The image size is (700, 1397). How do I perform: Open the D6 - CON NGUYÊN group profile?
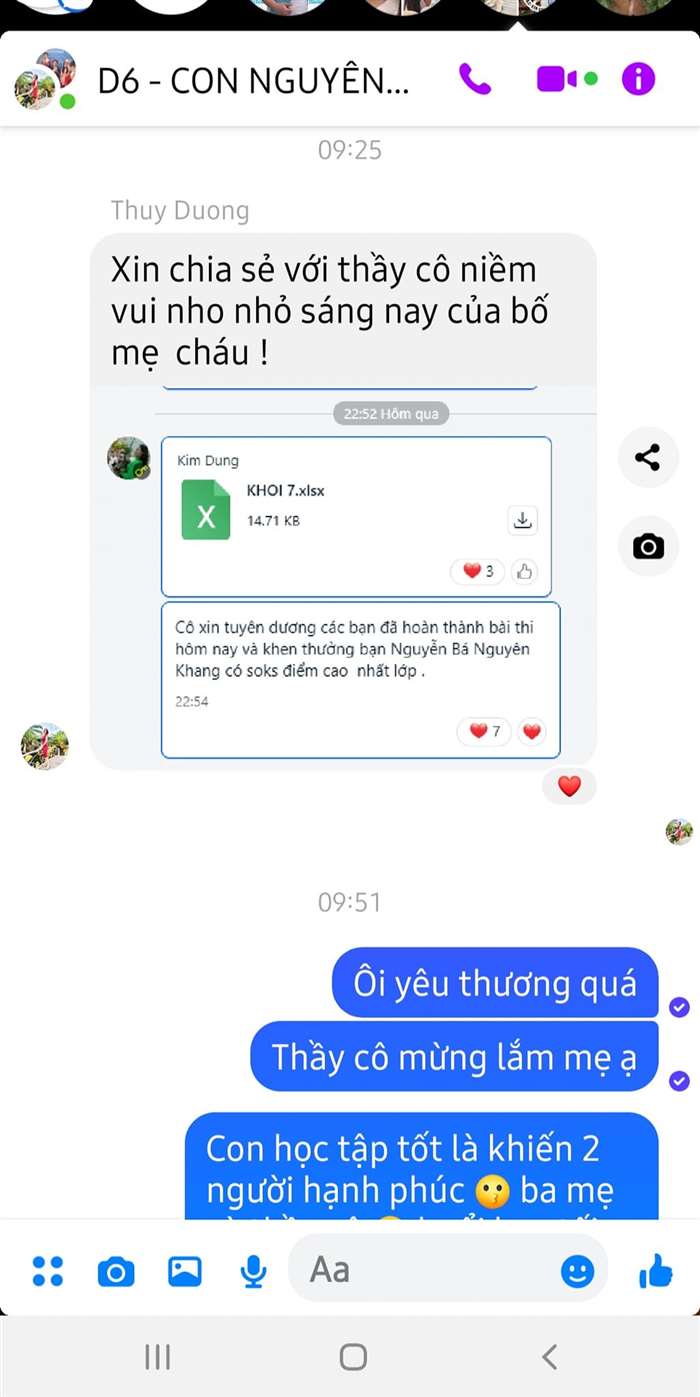(x=253, y=82)
